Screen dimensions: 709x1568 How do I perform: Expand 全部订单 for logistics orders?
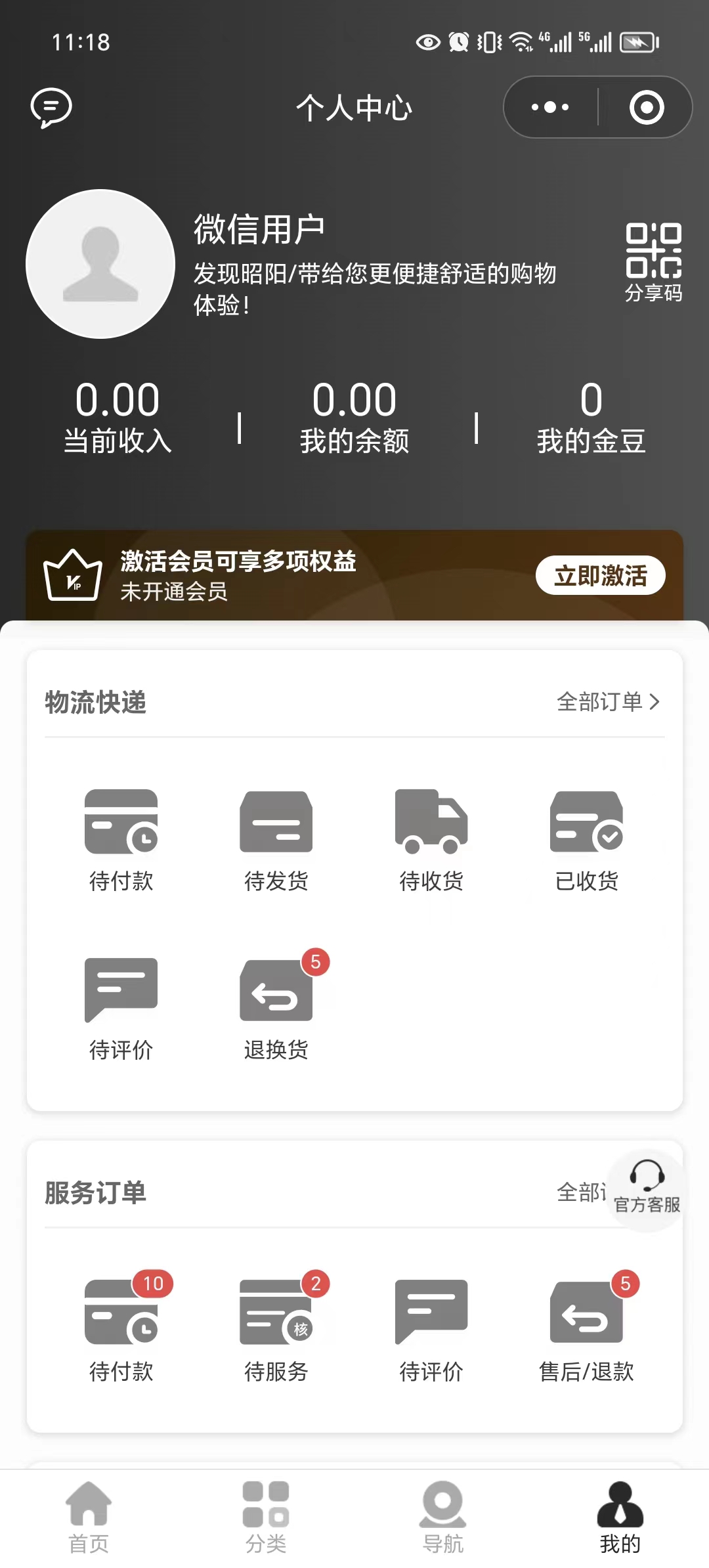pos(607,702)
